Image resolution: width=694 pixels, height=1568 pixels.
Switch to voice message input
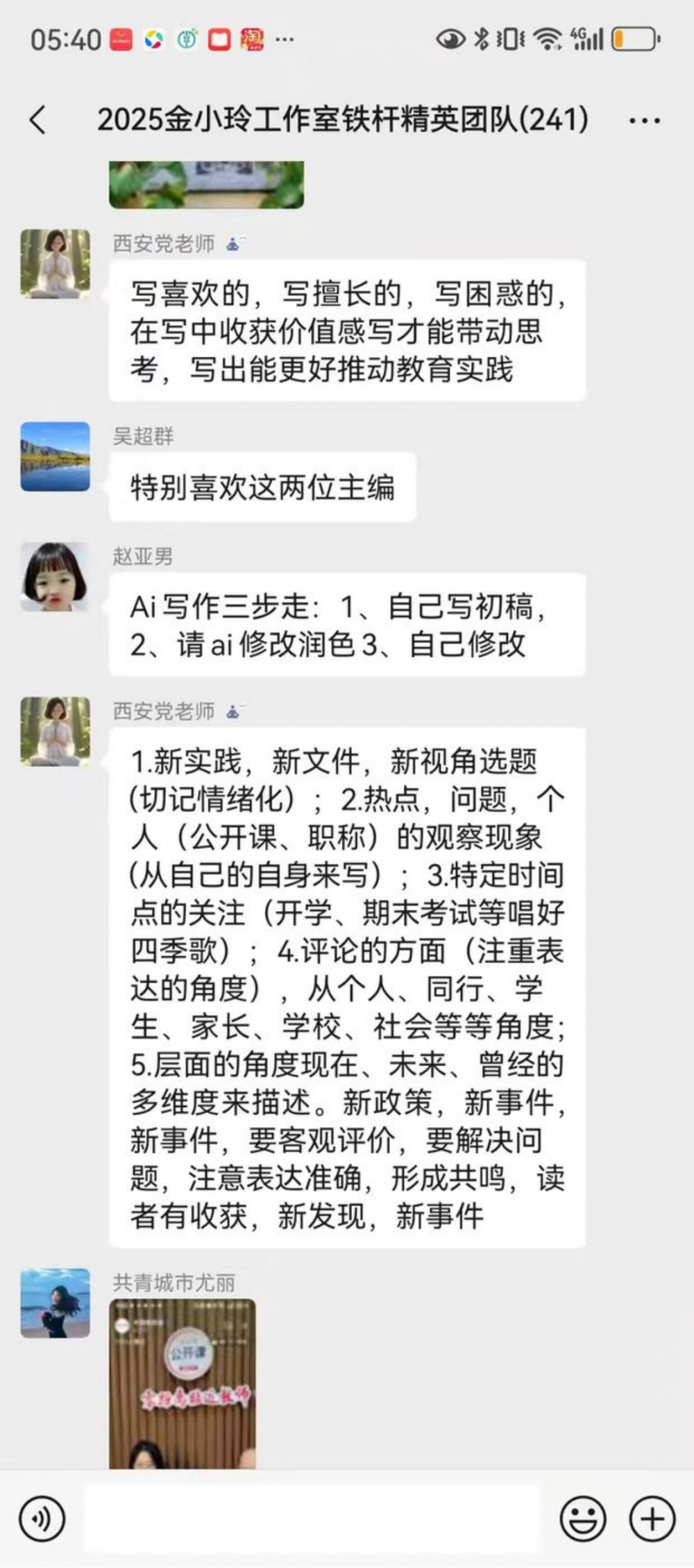[42, 1519]
